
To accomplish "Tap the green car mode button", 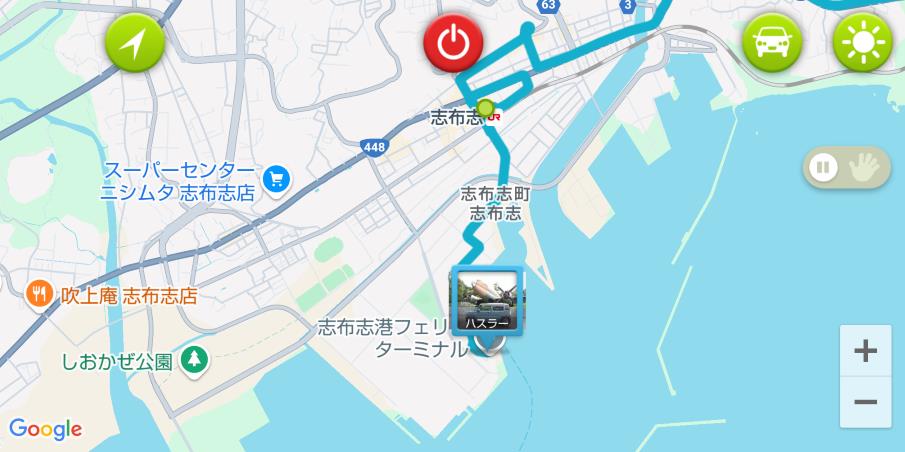I will [x=771, y=44].
